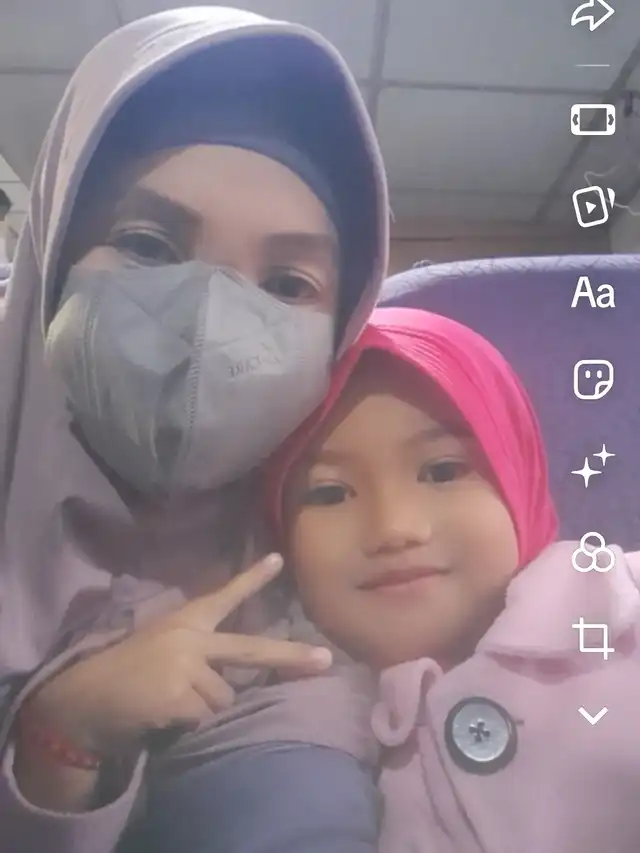Screen dimensions: 640x853
Task: Tap the share arrow icon
Action: pos(592,15)
